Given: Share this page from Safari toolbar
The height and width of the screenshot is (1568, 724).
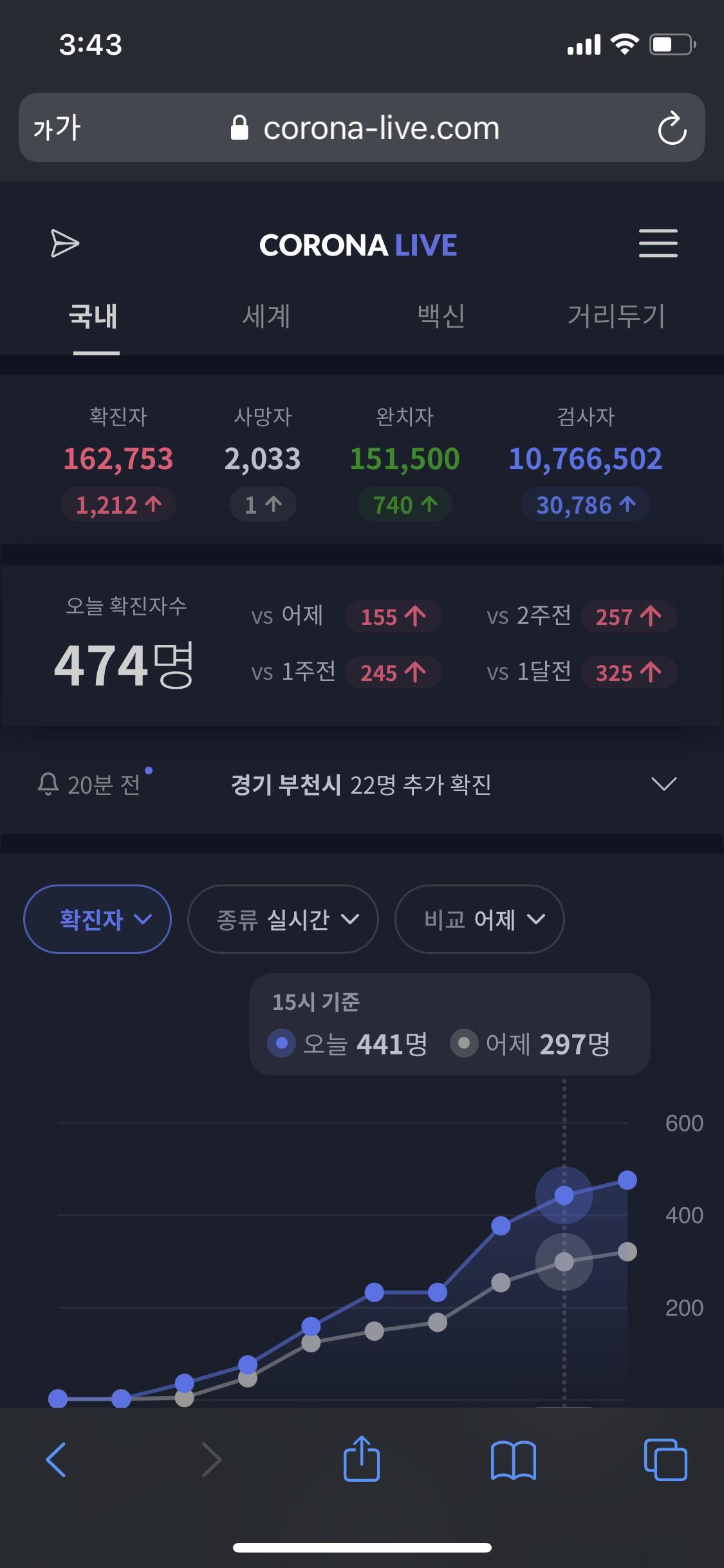Looking at the screenshot, I should [x=362, y=1458].
